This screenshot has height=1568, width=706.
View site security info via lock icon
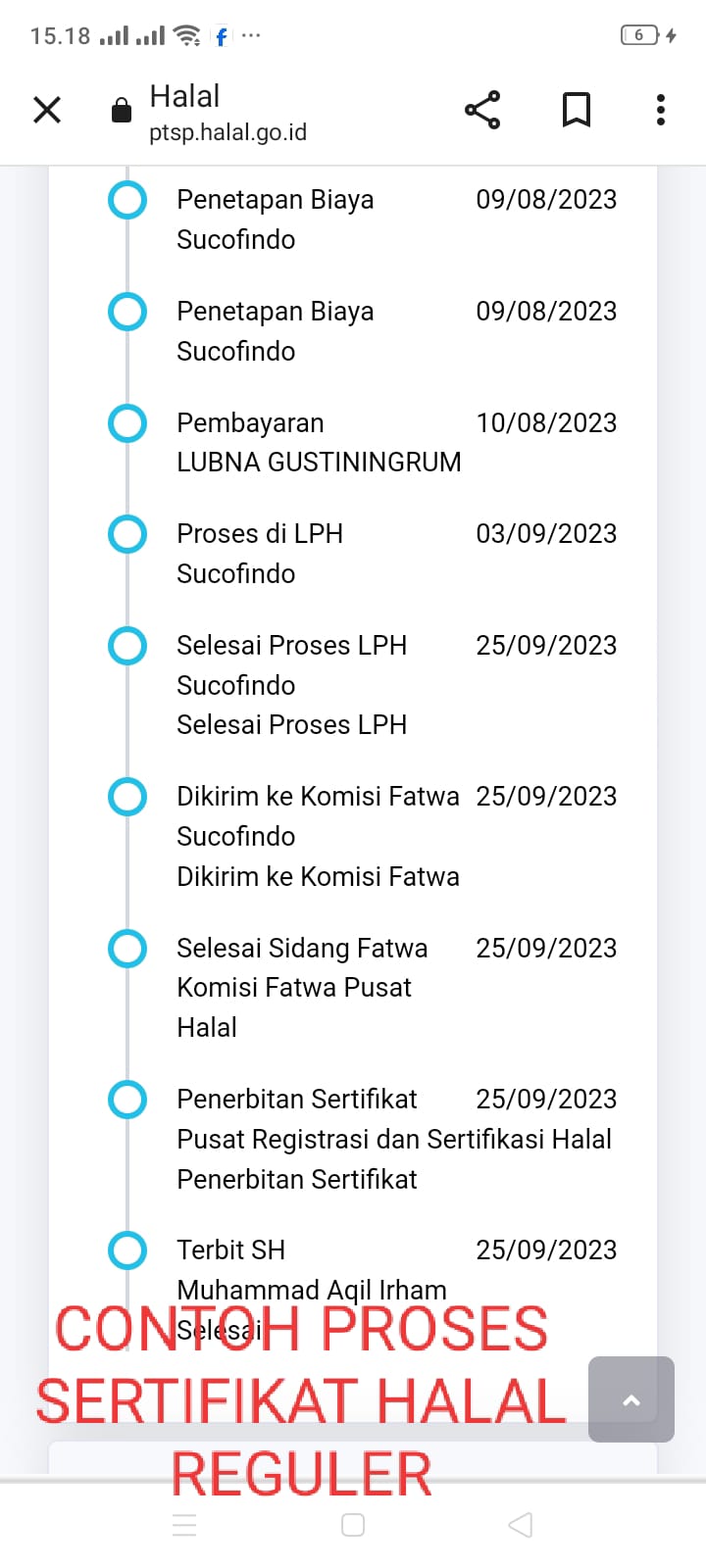(x=122, y=110)
